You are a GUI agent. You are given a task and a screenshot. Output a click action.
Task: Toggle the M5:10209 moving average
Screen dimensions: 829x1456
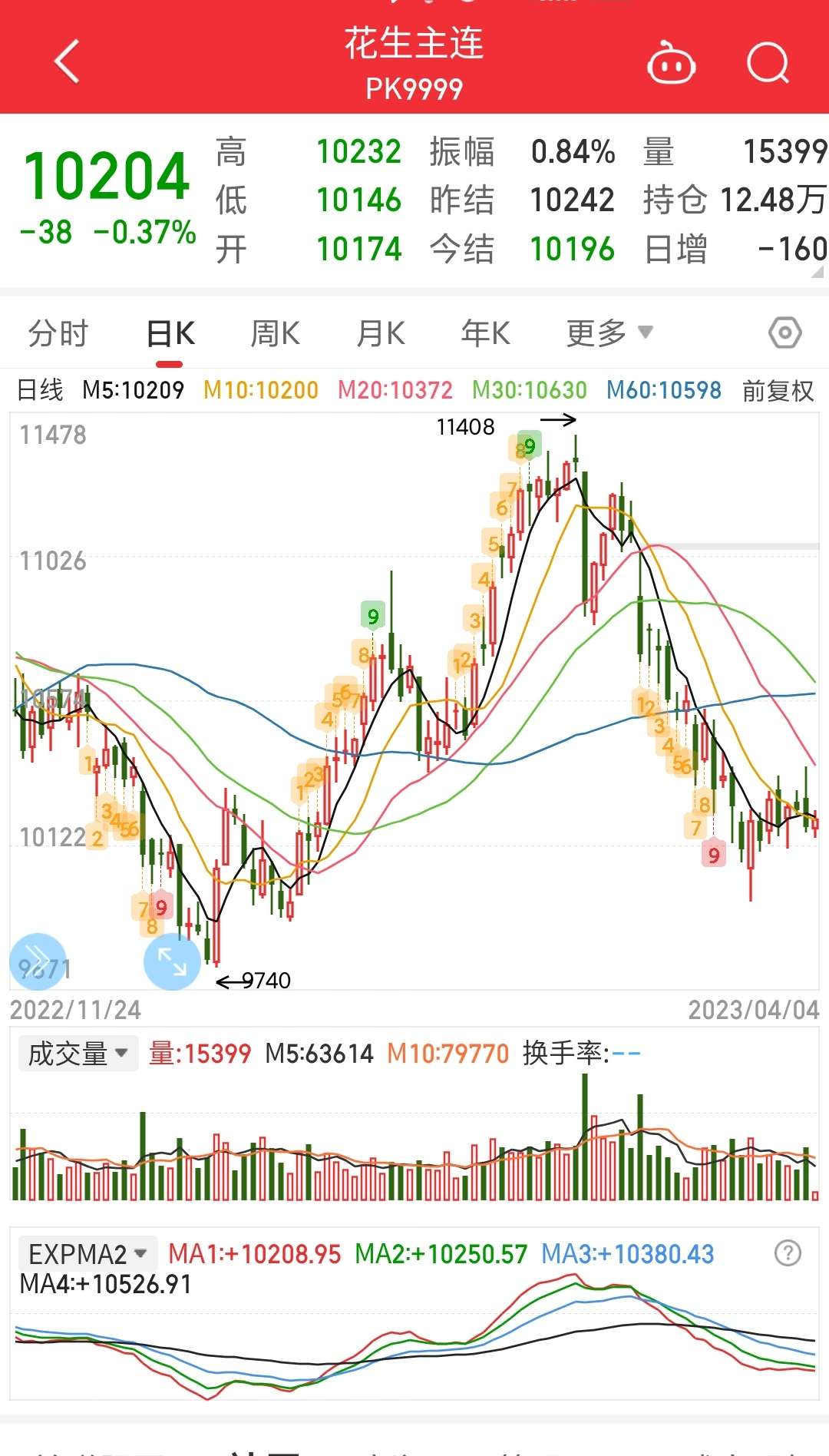pyautogui.click(x=132, y=391)
